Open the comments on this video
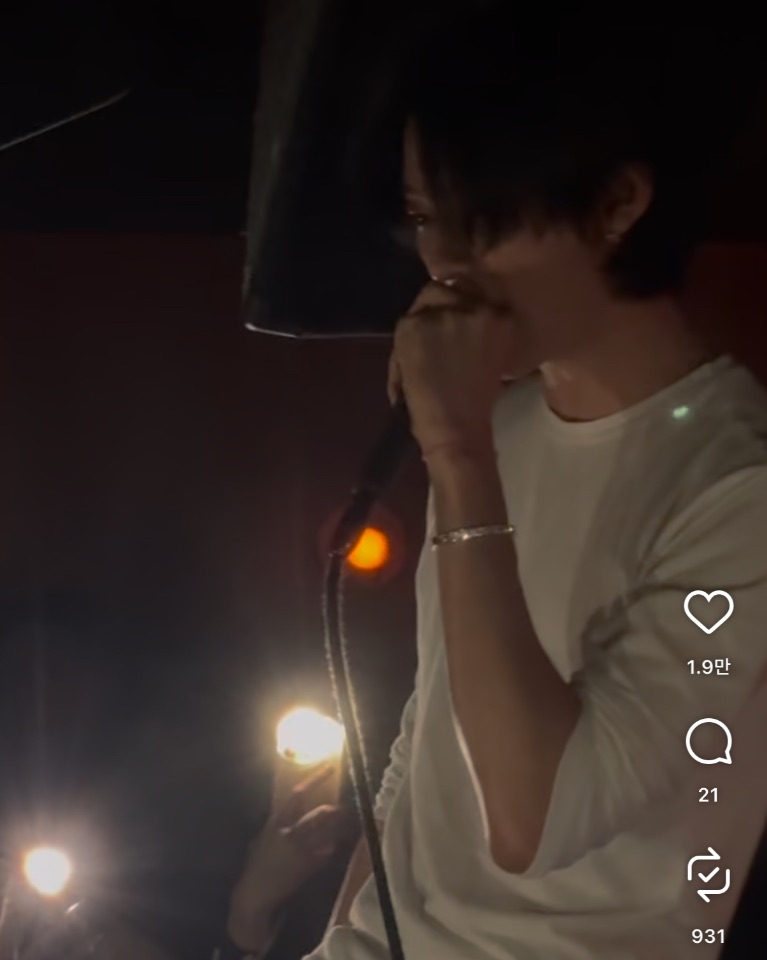The width and height of the screenshot is (767, 960). 708,743
